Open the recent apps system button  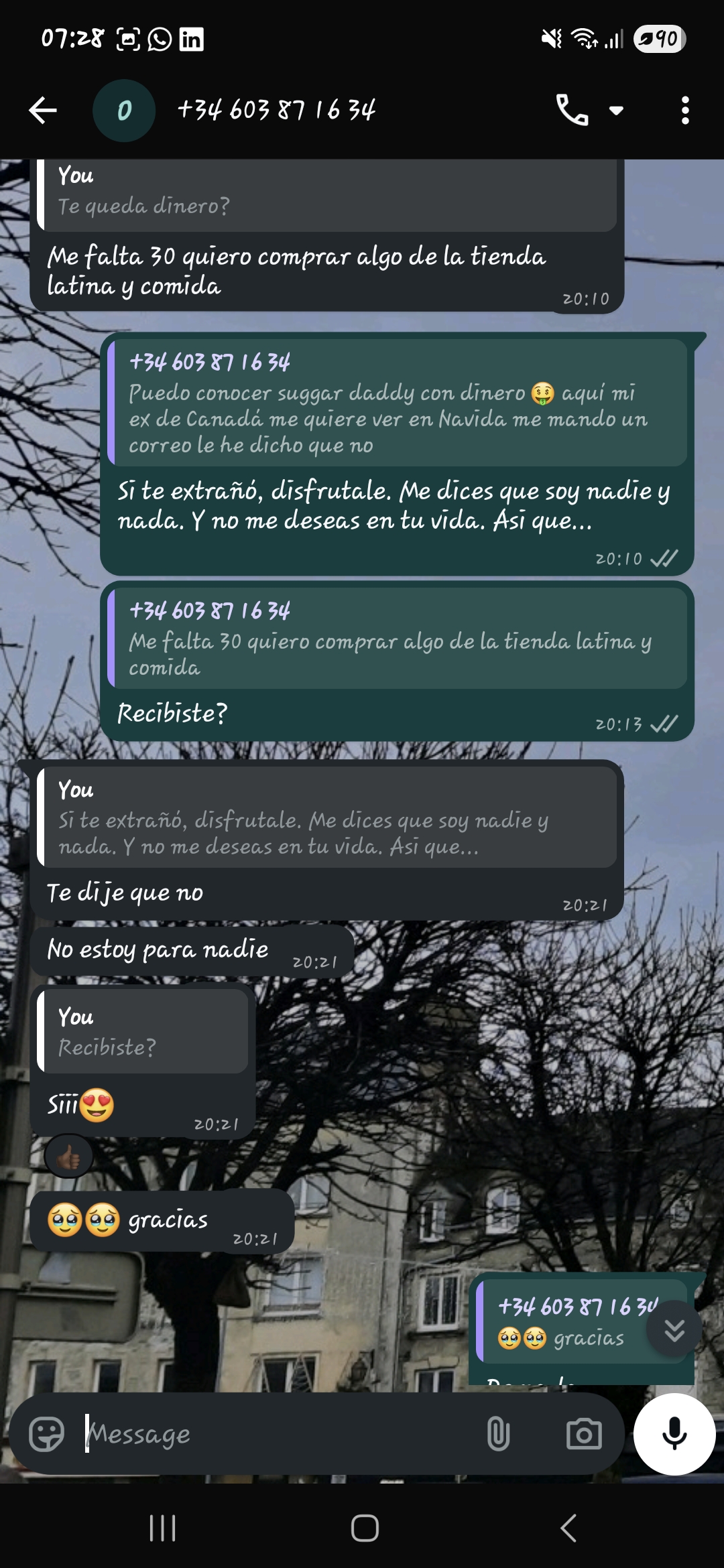(x=162, y=1528)
